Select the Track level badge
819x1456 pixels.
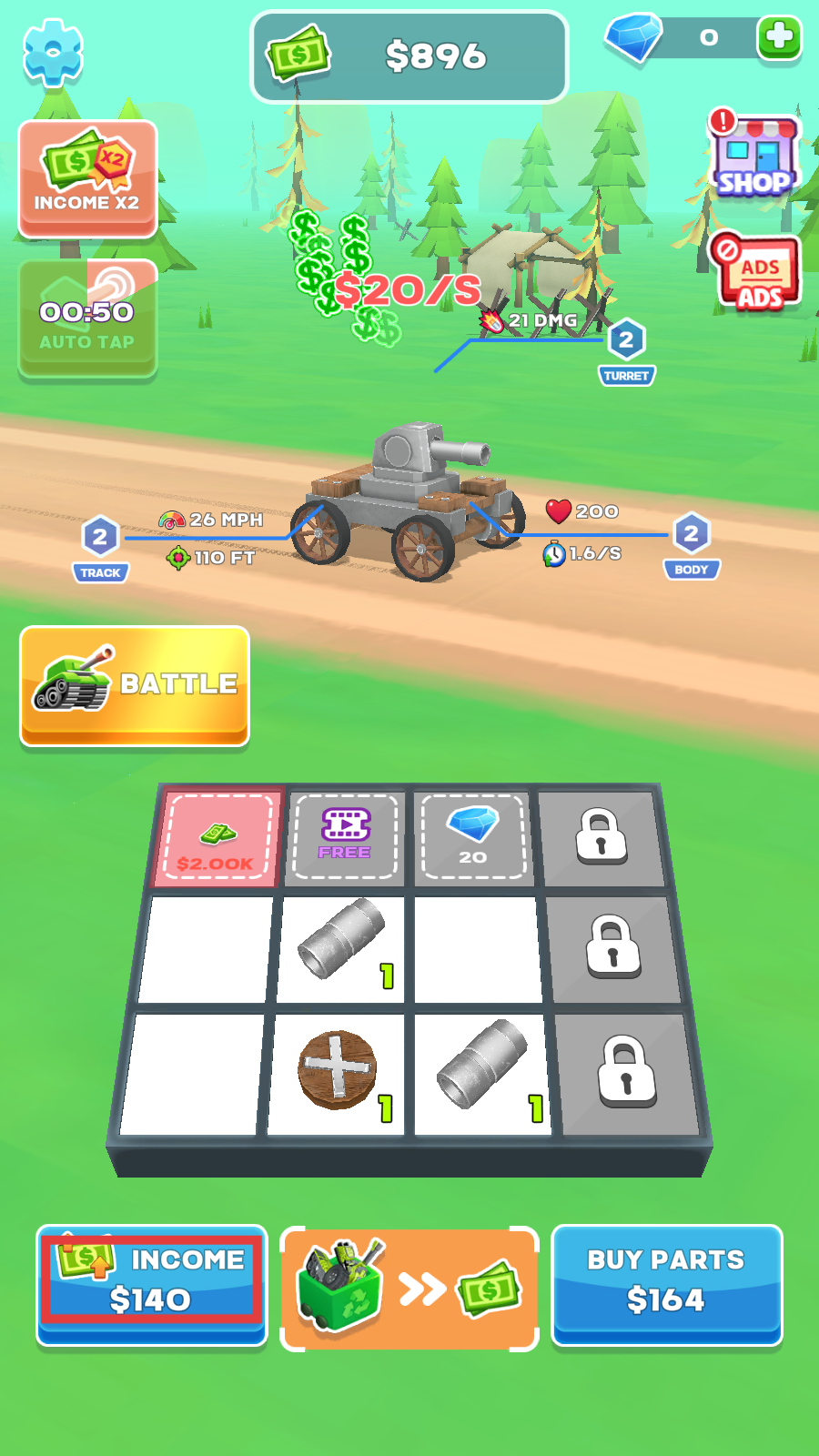click(100, 549)
